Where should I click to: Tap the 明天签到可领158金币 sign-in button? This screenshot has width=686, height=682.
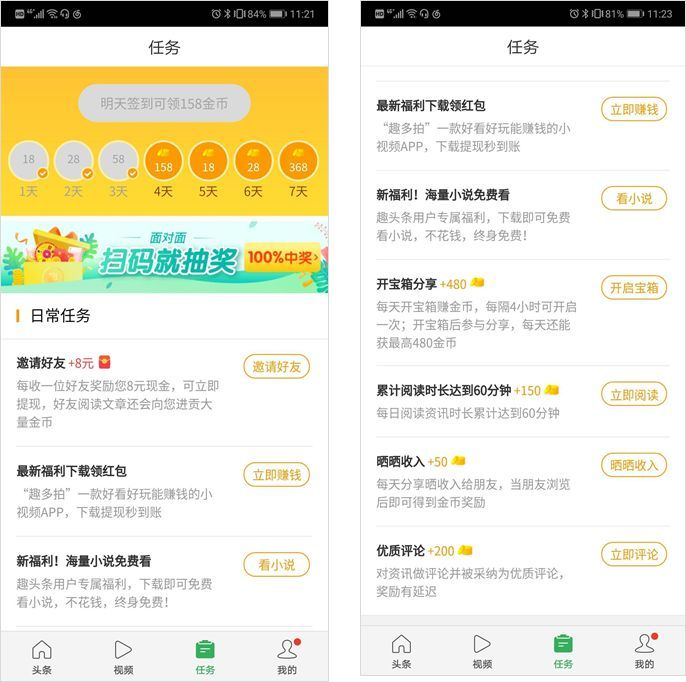click(x=164, y=103)
